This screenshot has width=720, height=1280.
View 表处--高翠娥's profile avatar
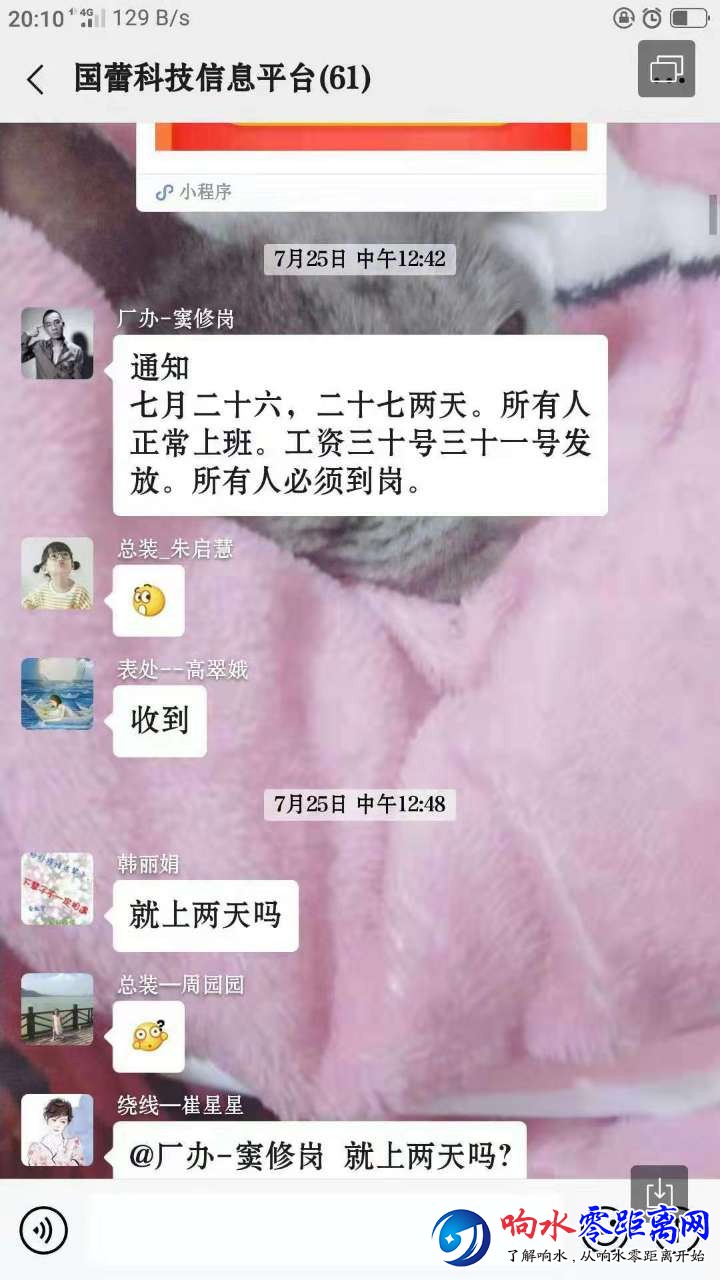point(57,694)
